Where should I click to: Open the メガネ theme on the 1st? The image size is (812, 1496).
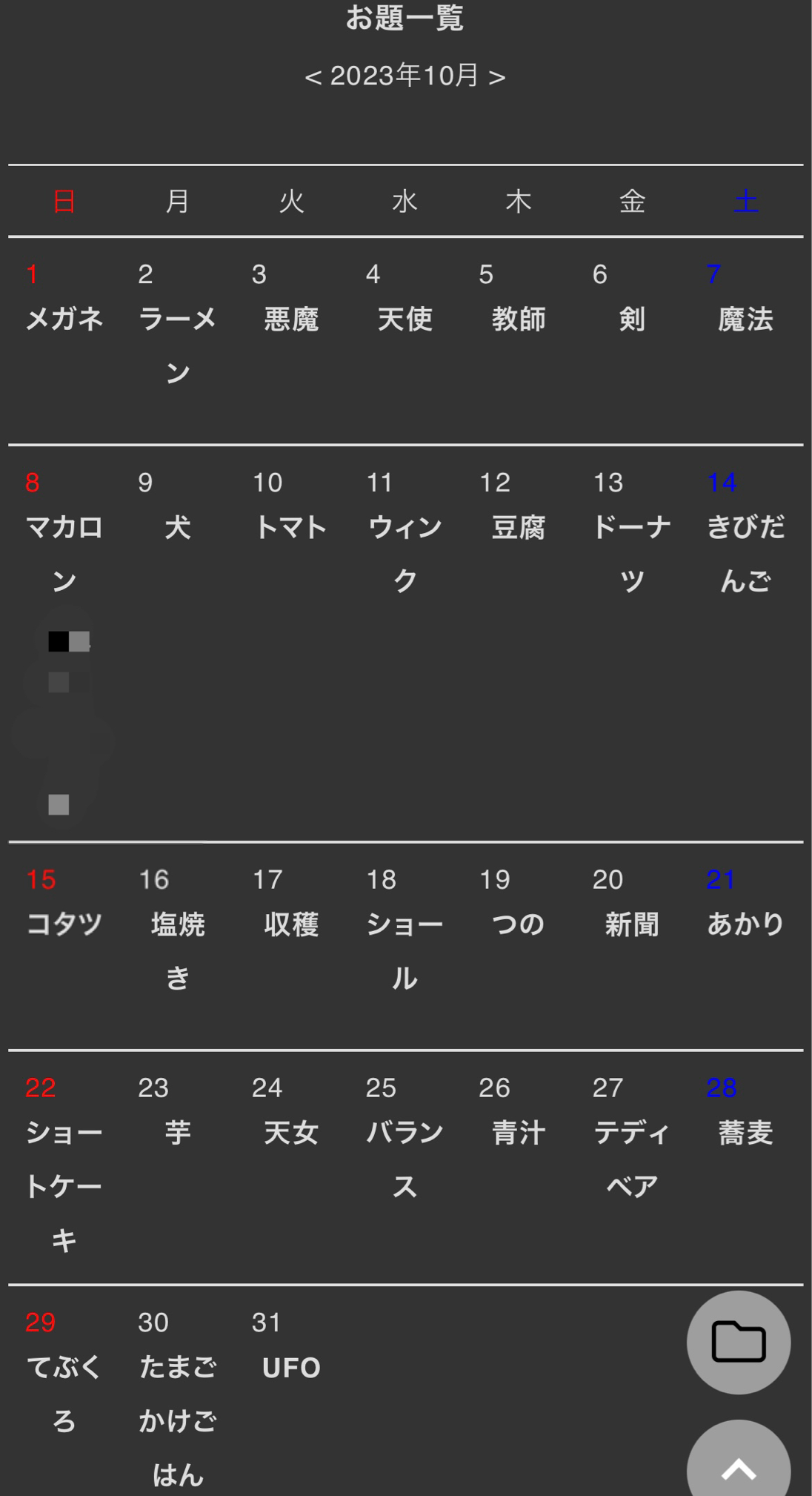[x=64, y=320]
